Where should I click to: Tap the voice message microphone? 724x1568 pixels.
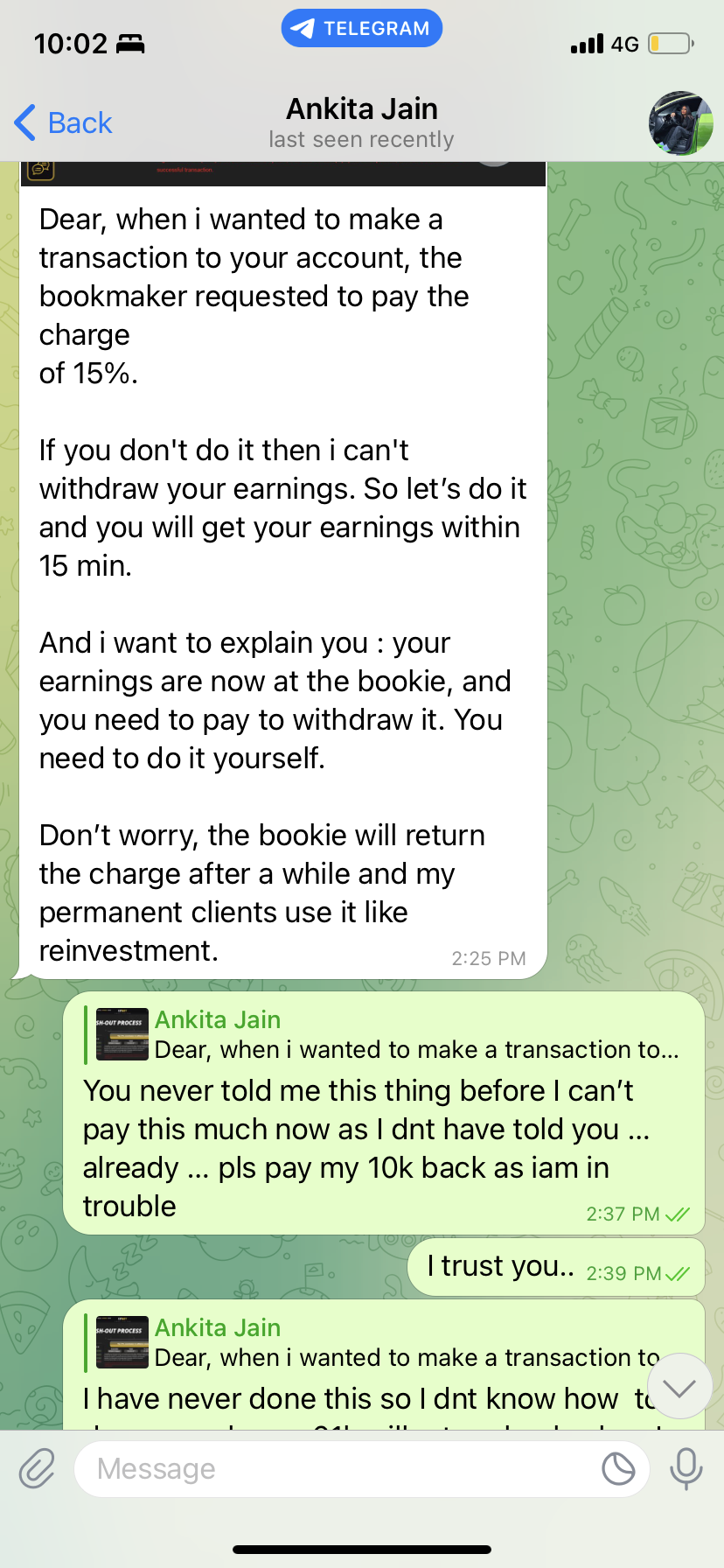pos(686,1468)
